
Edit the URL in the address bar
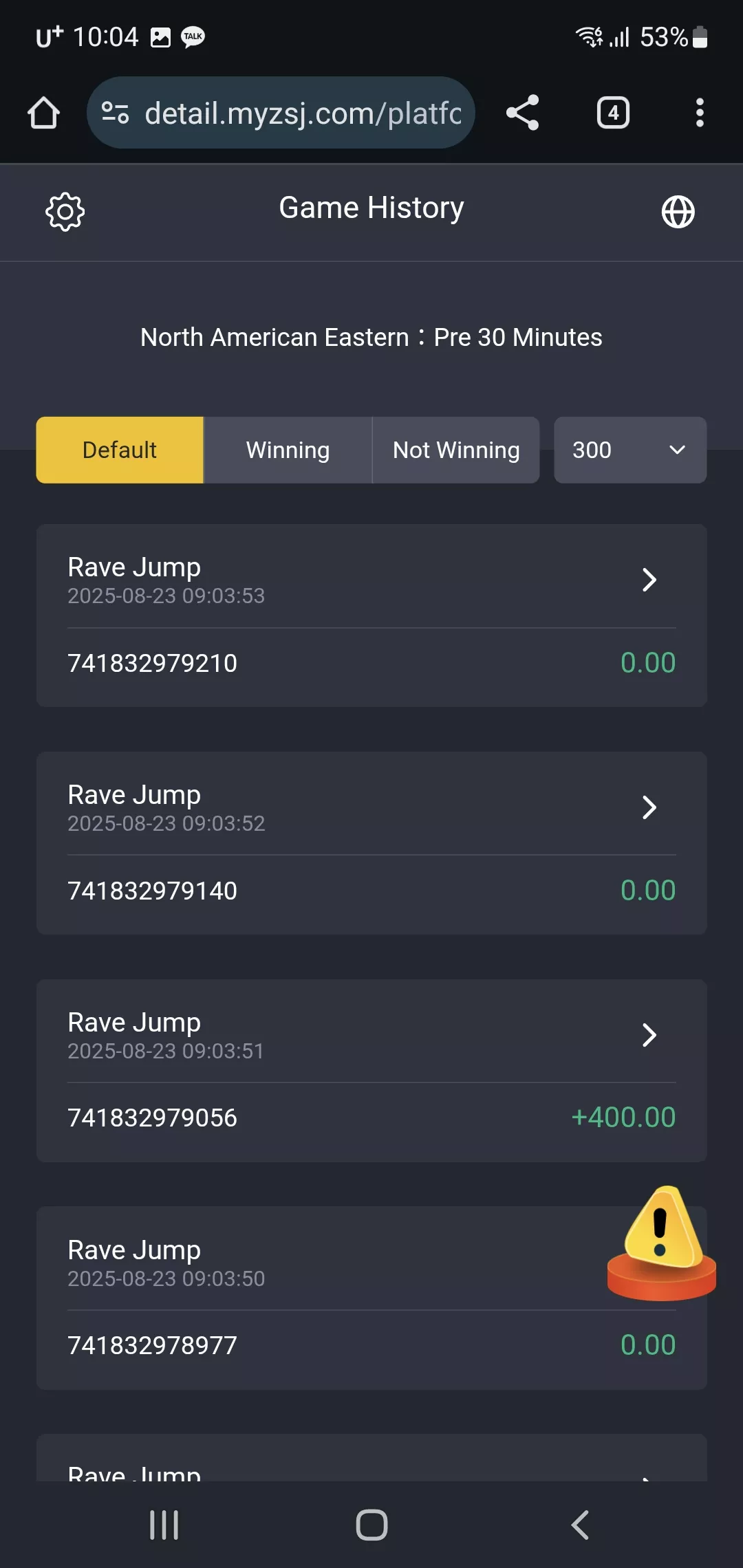[x=281, y=113]
